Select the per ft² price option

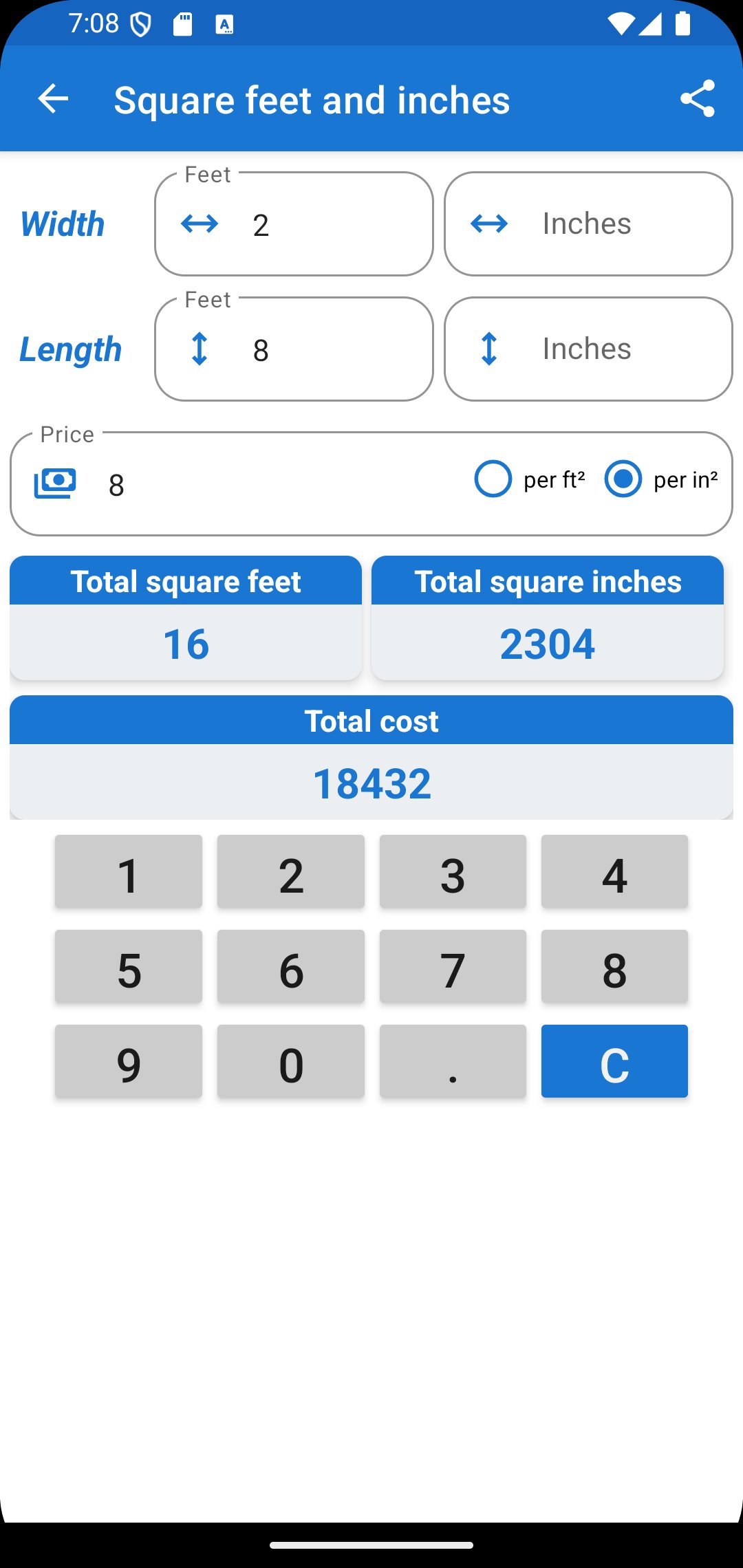[530, 479]
